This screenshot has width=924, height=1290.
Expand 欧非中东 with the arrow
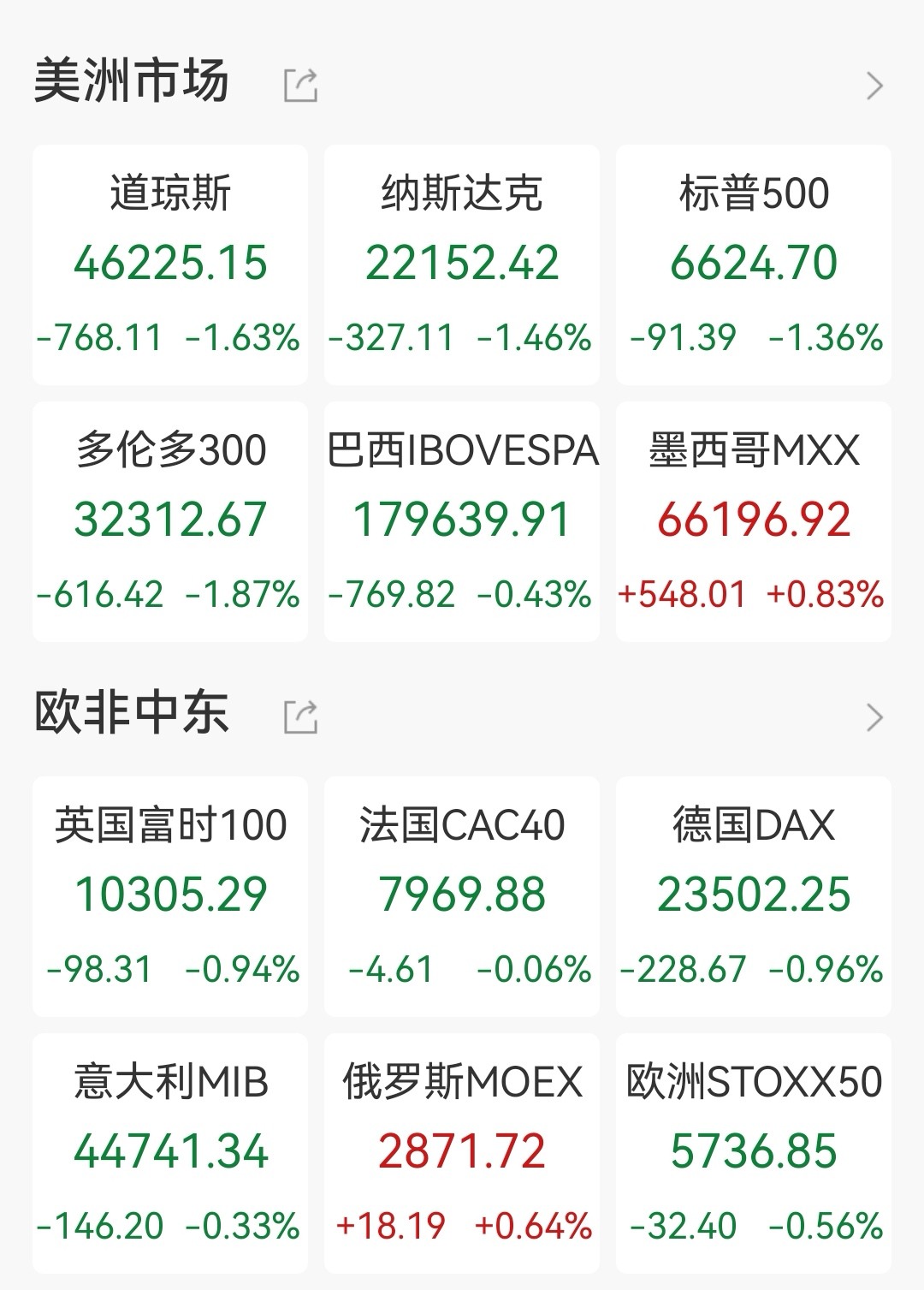pyautogui.click(x=874, y=717)
